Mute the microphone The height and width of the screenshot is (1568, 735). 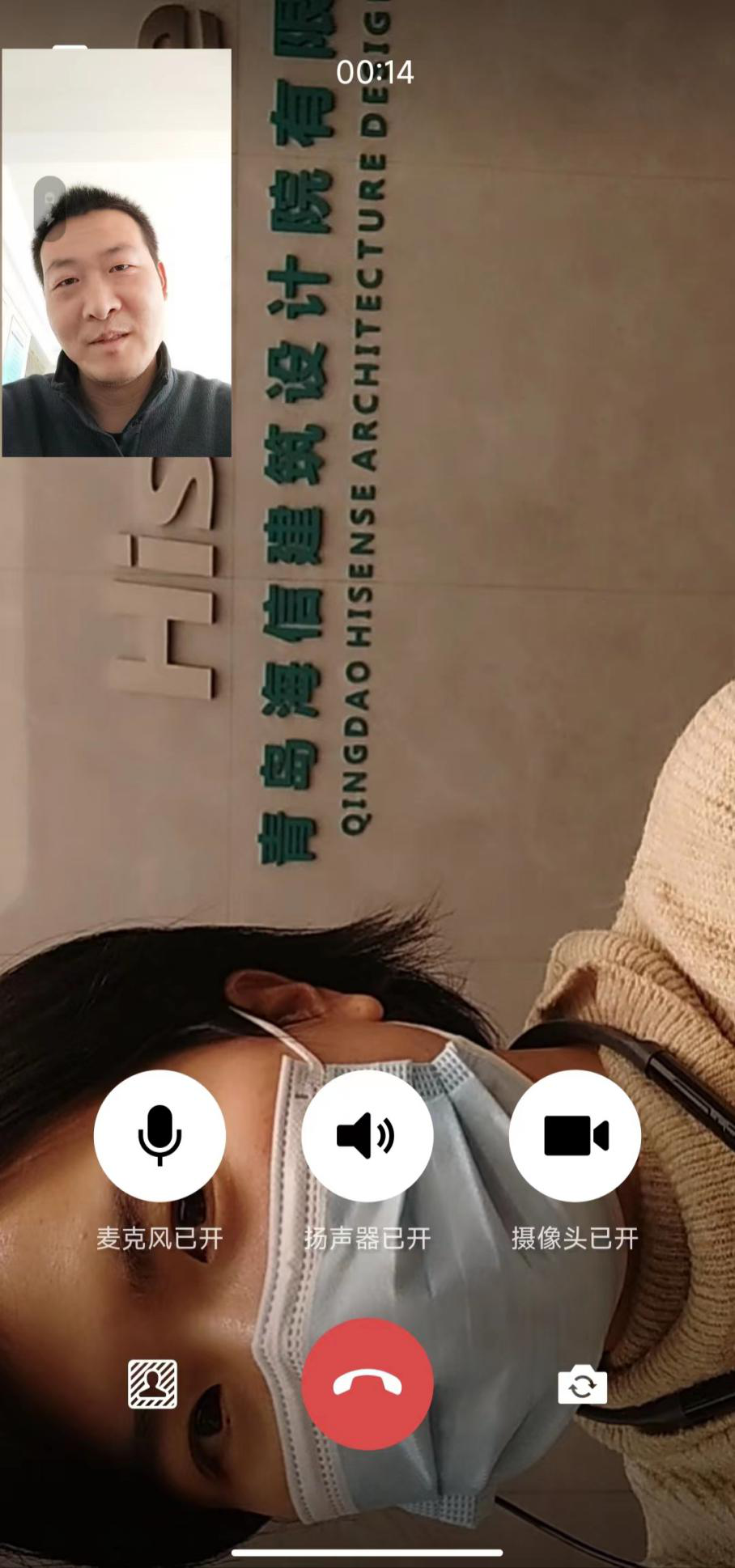point(159,1134)
